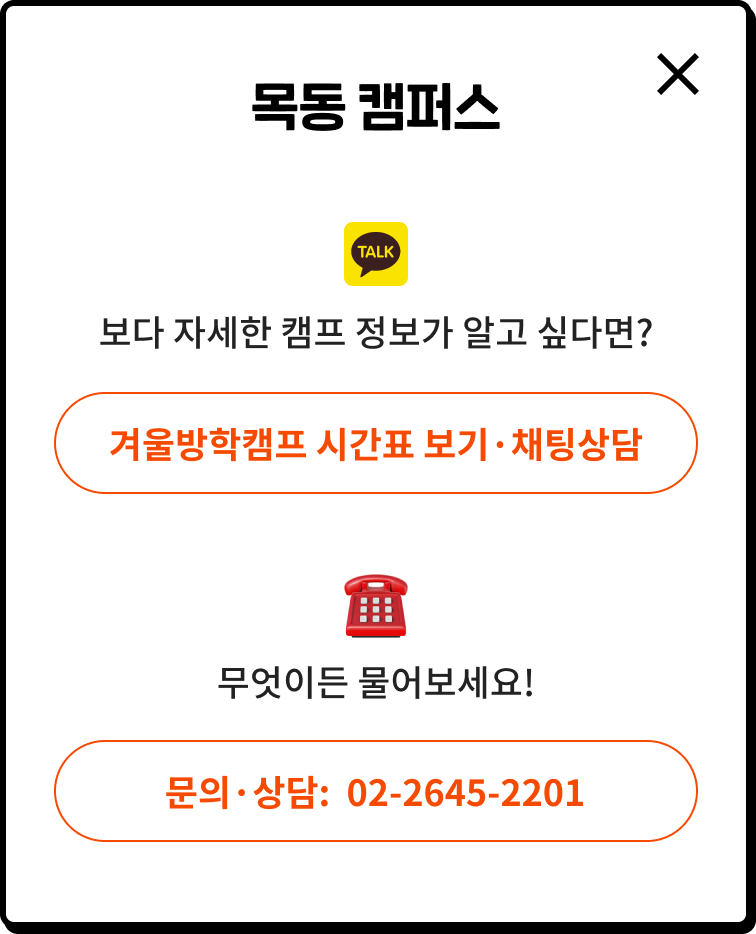Close the 목동 캠퍼스 dialog
The image size is (756, 934).
tap(677, 75)
